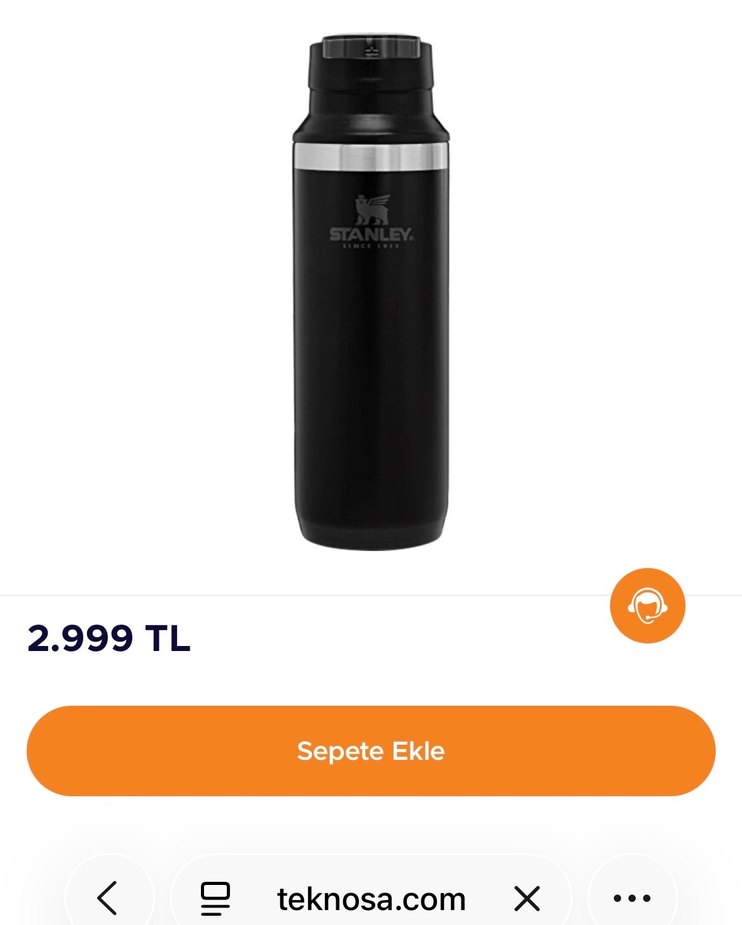Tap the teknosa.com address bar
The height and width of the screenshot is (925, 742).
tap(371, 898)
